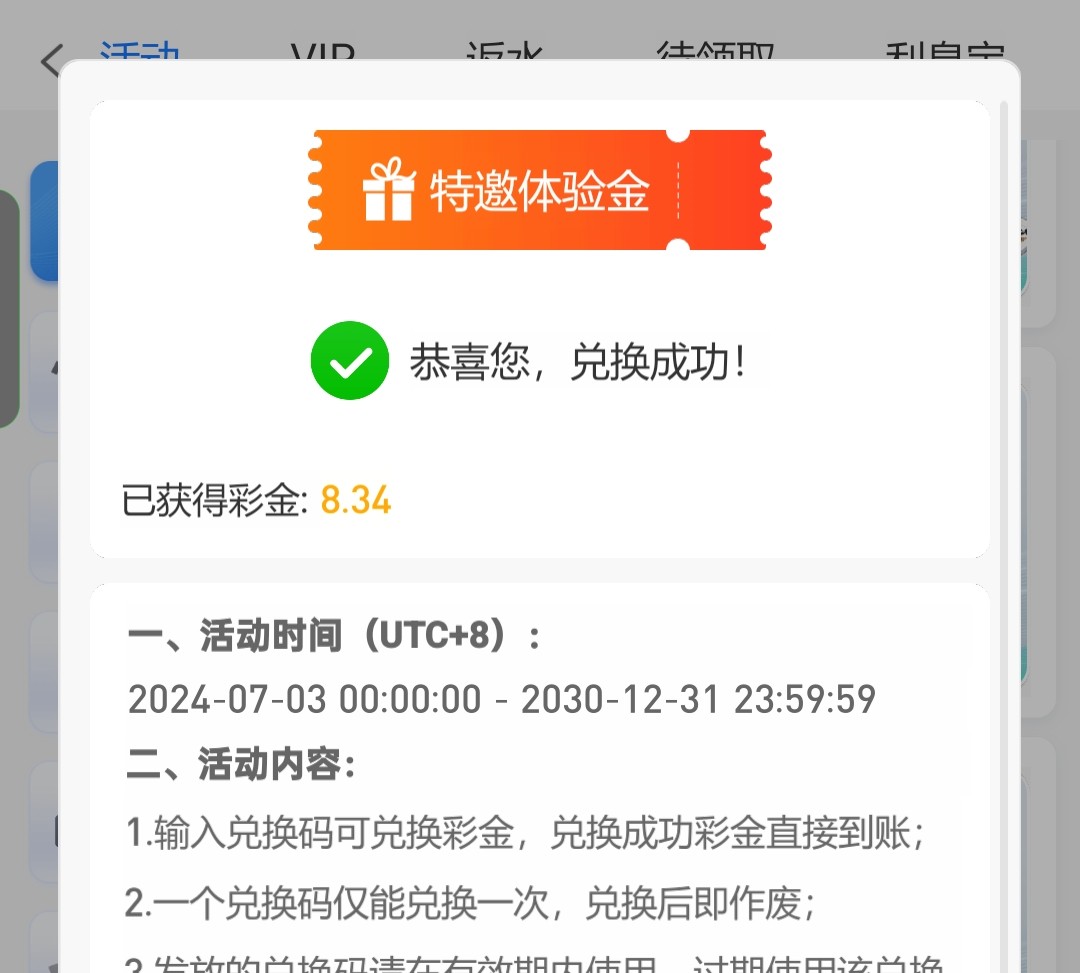This screenshot has height=973, width=1080.
Task: Open the 返水 tab
Action: (x=505, y=52)
